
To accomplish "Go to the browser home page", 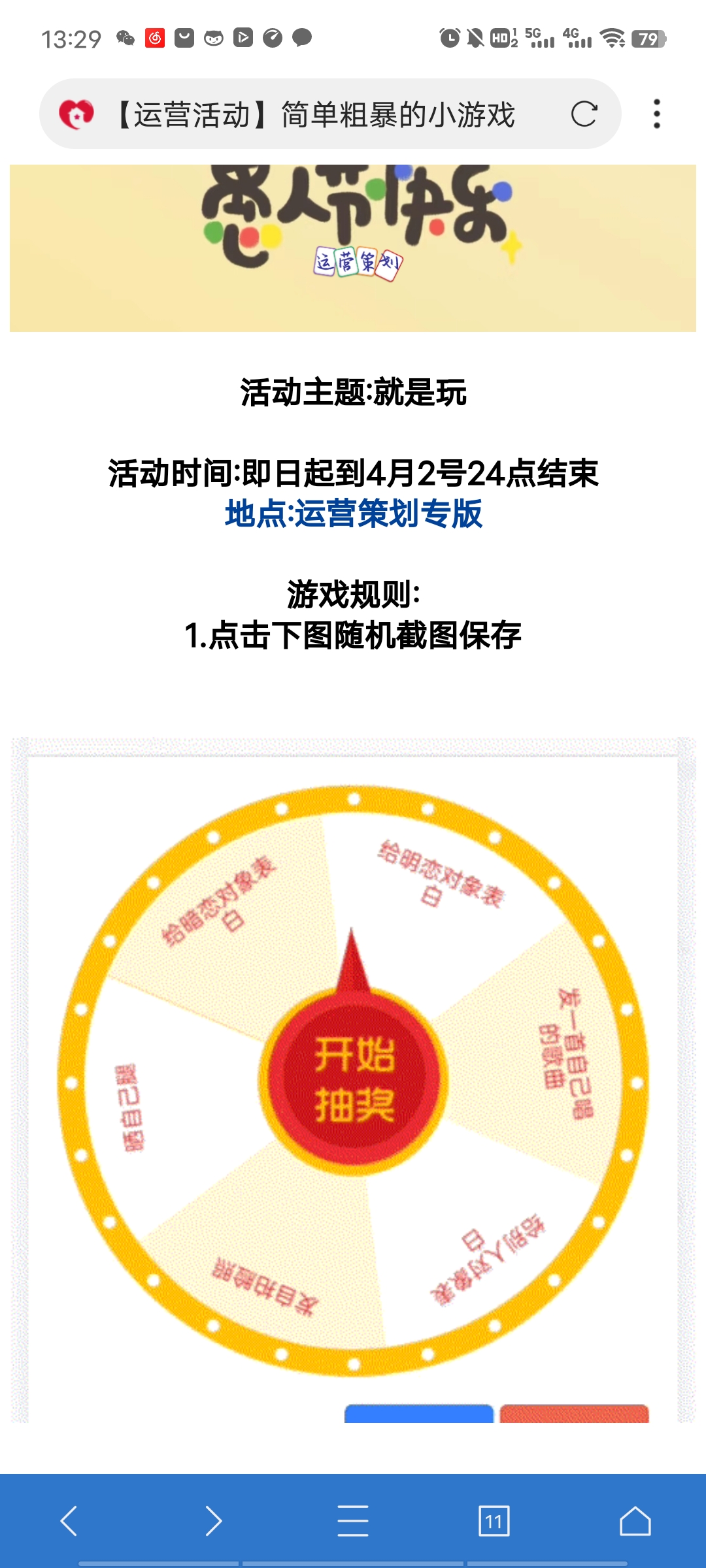I will click(x=635, y=1521).
